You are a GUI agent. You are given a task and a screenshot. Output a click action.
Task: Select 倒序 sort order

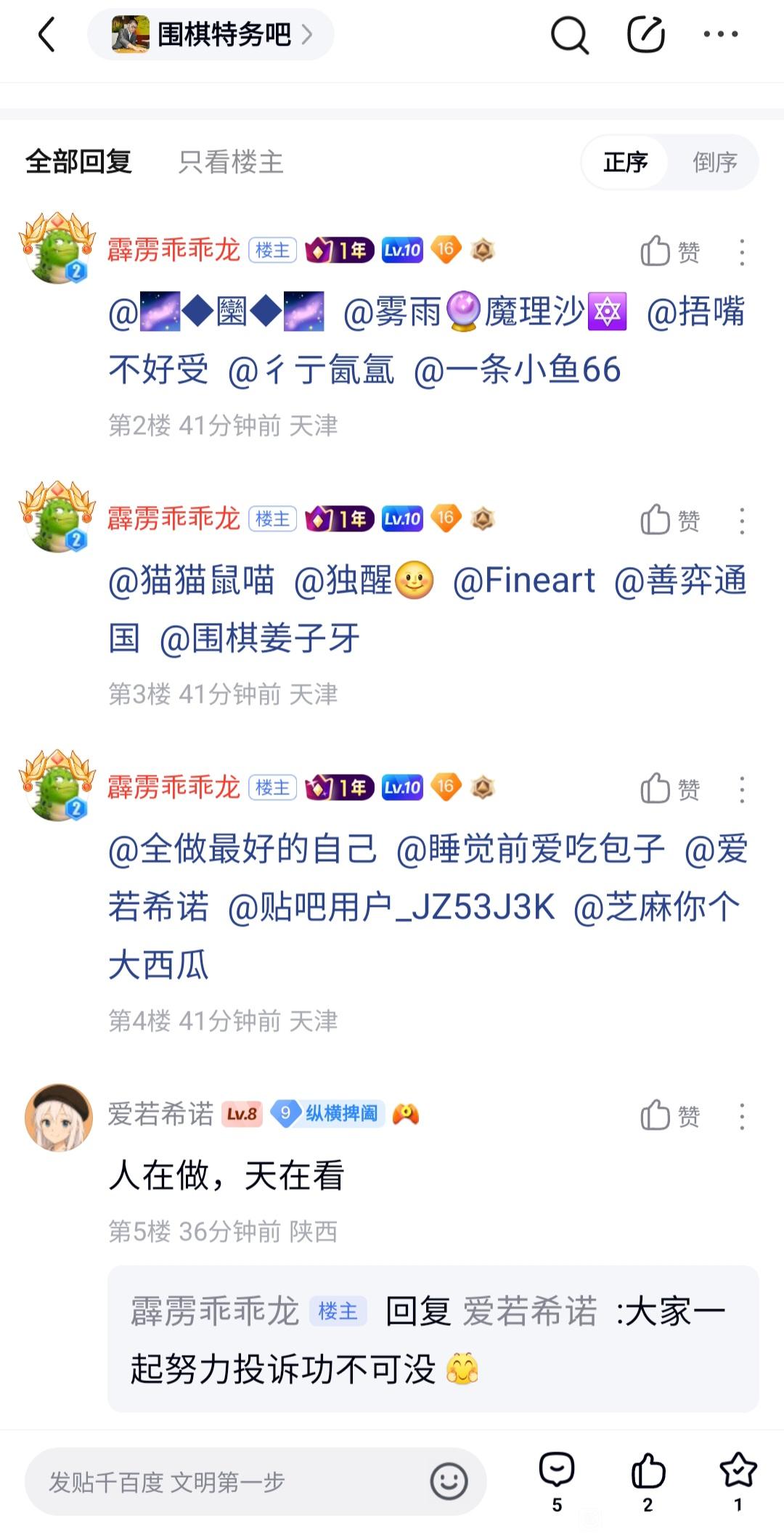tap(714, 162)
